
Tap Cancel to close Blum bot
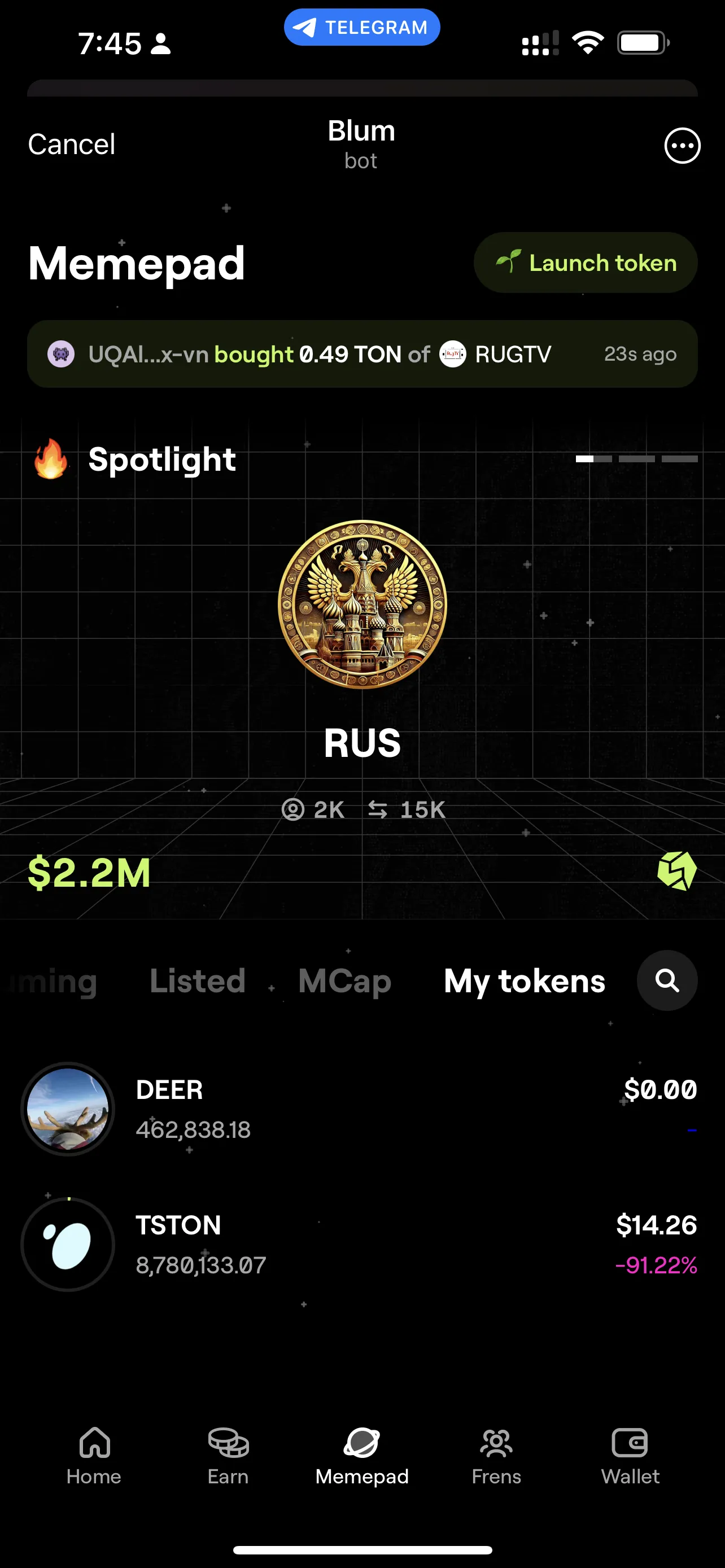tap(71, 145)
